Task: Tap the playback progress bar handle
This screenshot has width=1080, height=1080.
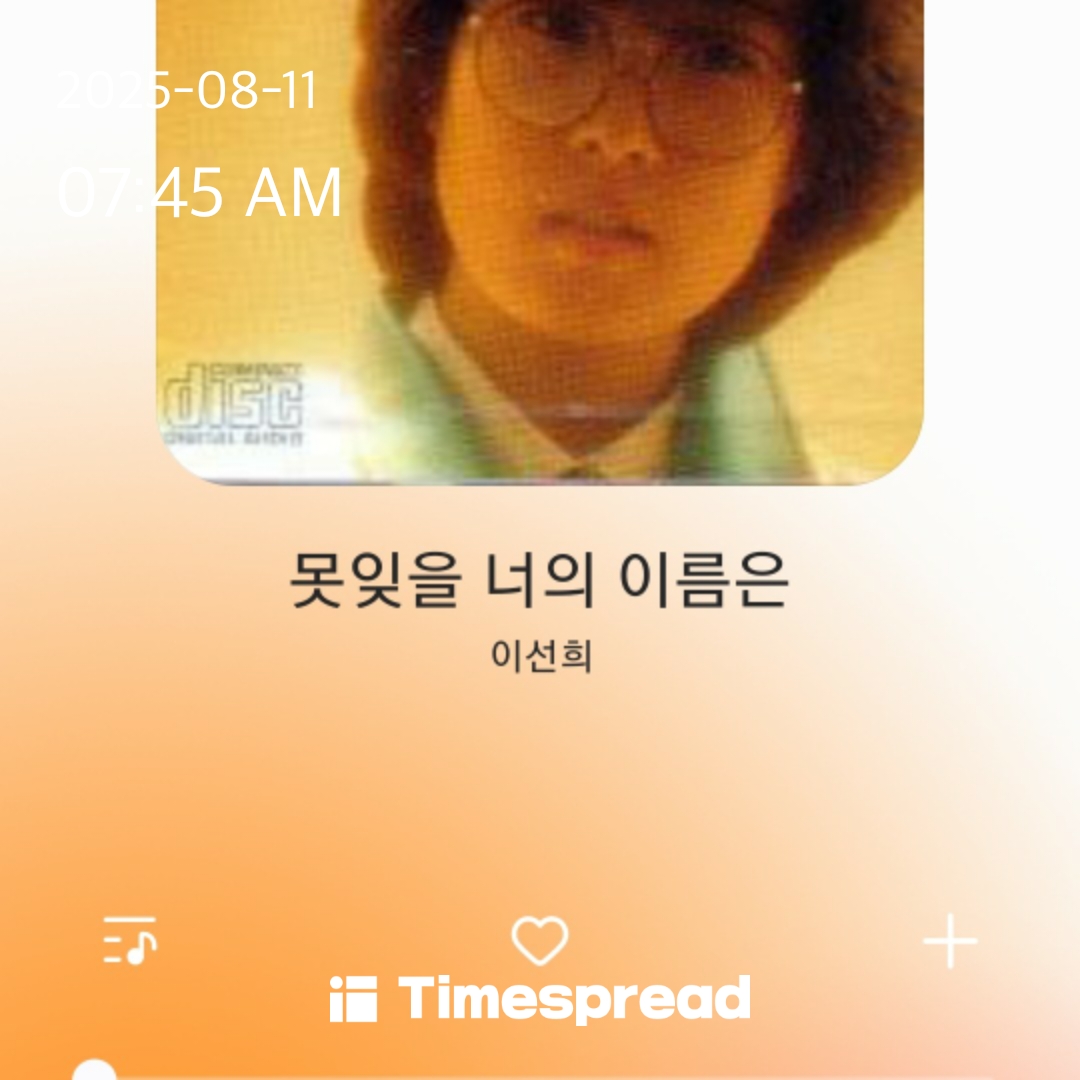Action: (94, 1072)
